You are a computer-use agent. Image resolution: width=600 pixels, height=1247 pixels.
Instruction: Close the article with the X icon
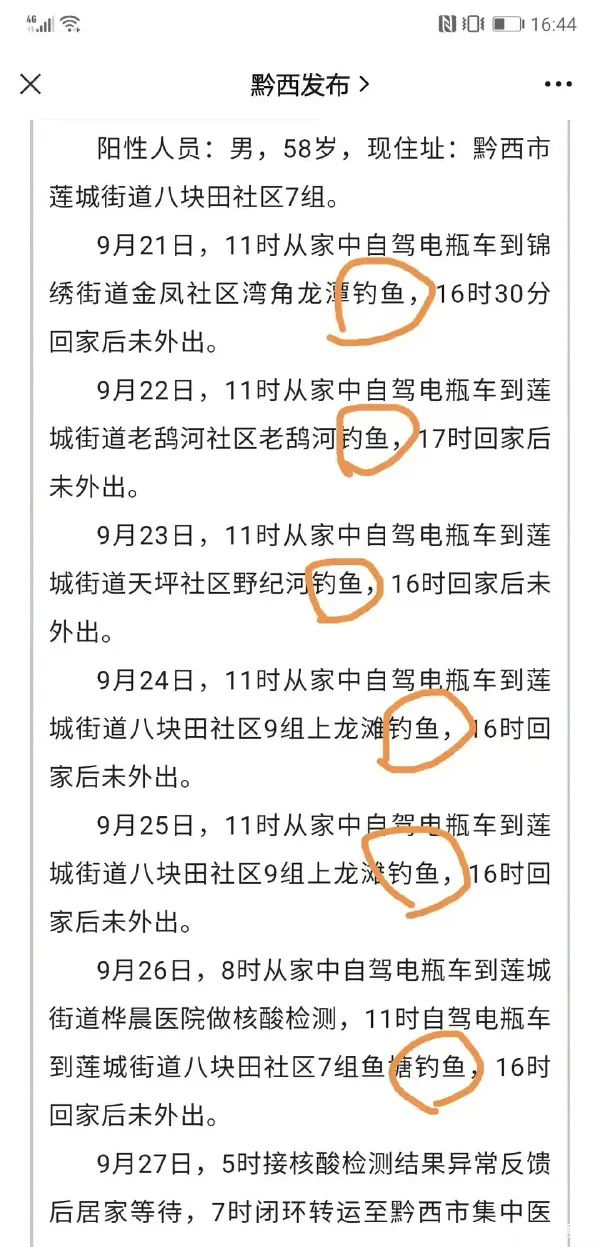[31, 85]
